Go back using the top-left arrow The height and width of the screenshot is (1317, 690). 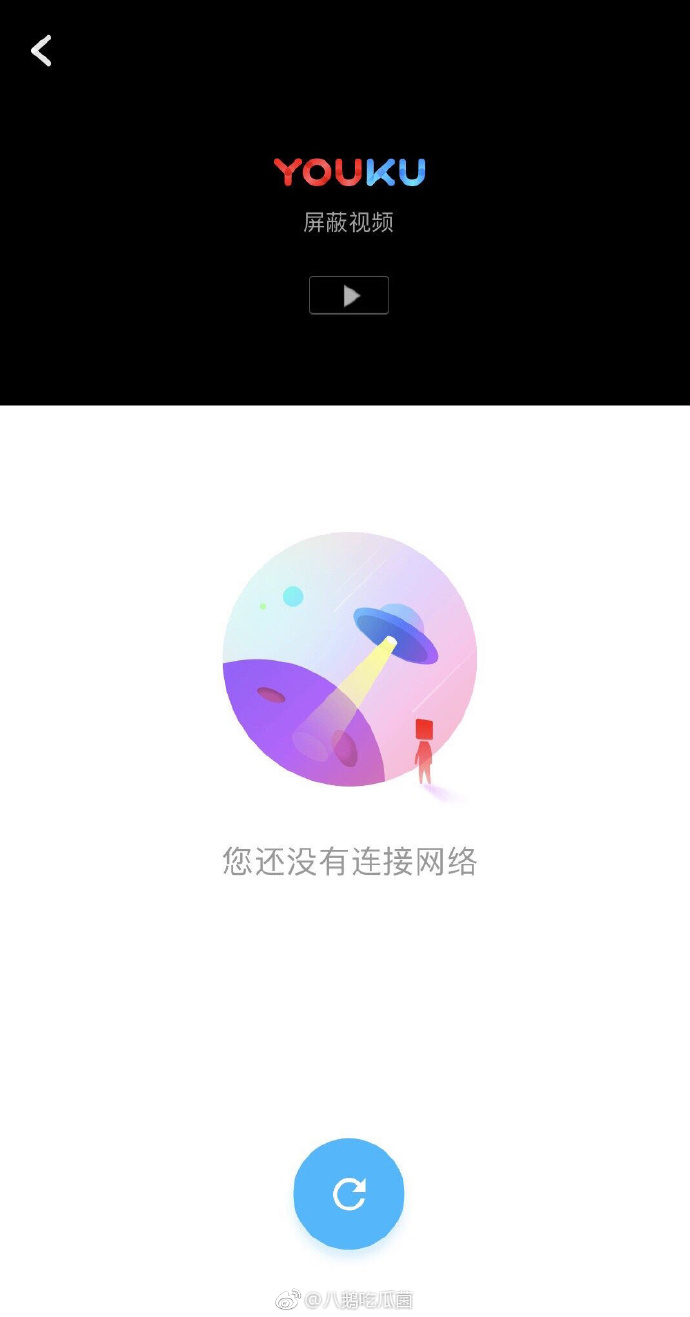[x=41, y=51]
